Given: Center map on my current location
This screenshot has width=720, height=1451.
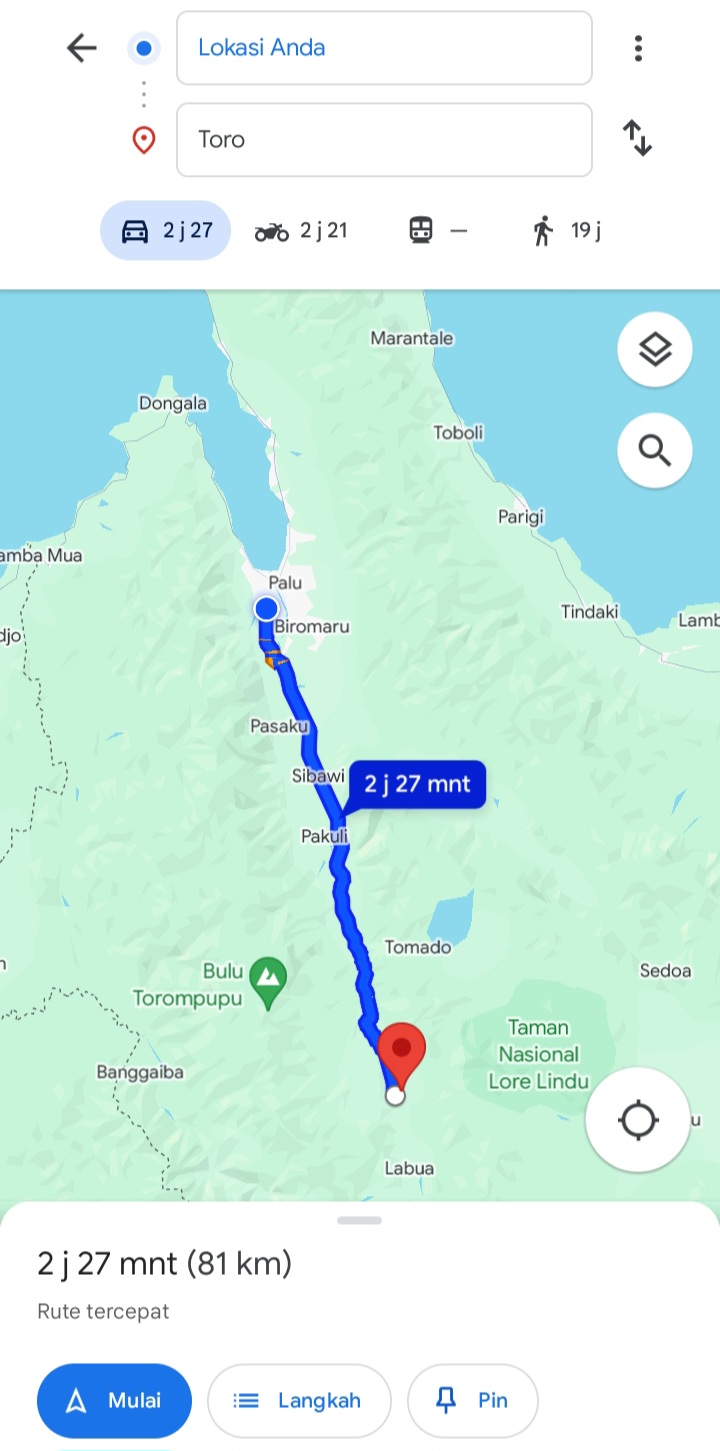Looking at the screenshot, I should 638,1120.
